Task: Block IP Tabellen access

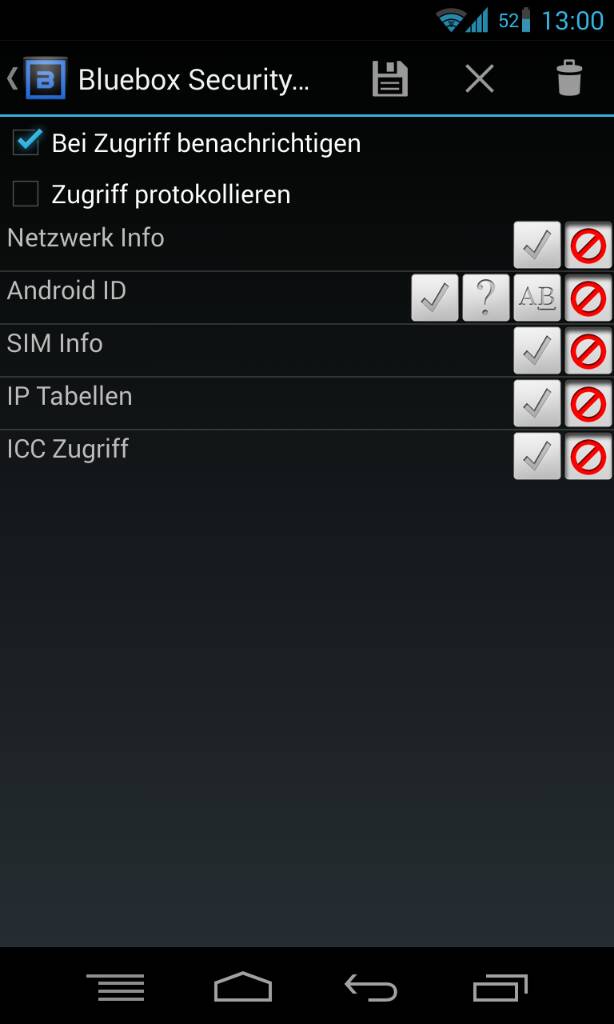Action: [588, 404]
